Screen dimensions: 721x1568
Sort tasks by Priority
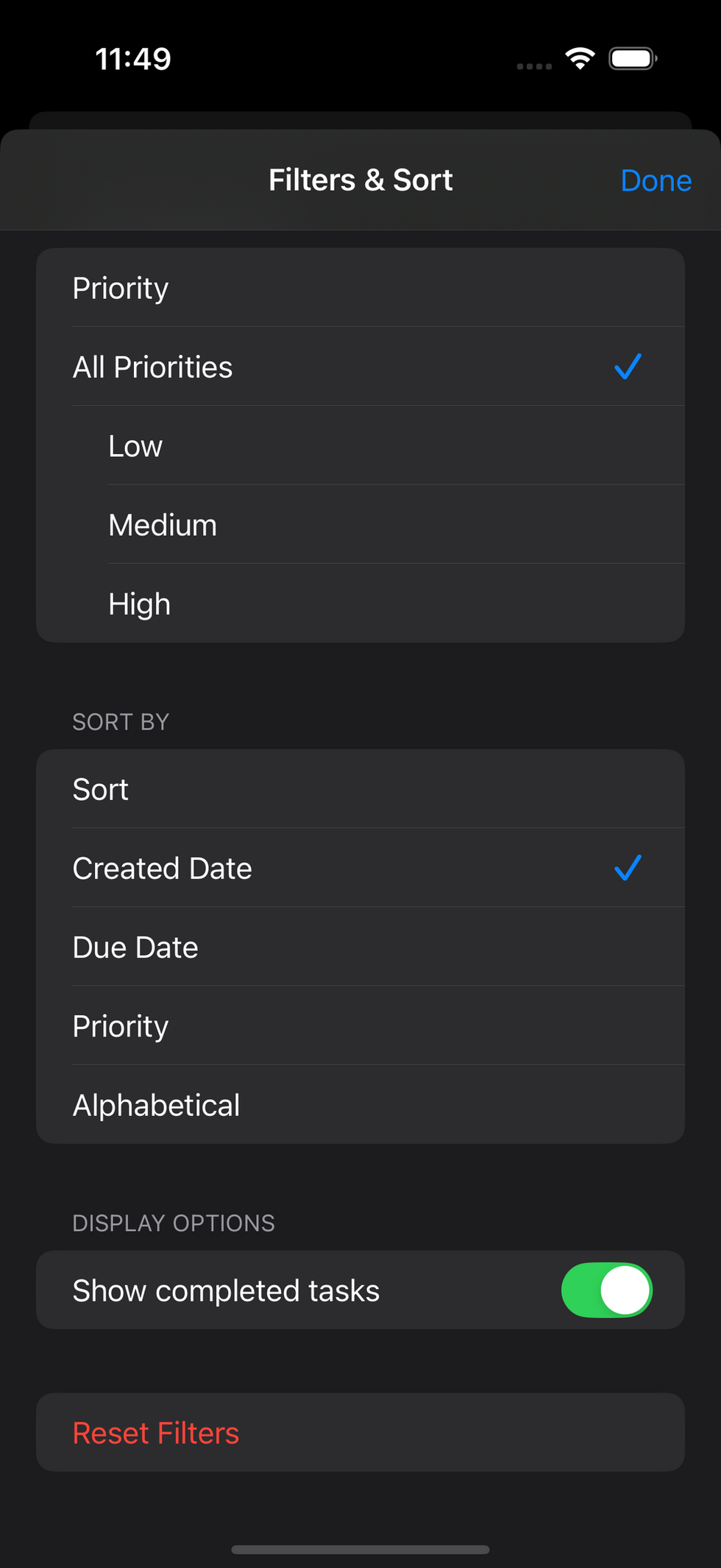[x=120, y=1025]
